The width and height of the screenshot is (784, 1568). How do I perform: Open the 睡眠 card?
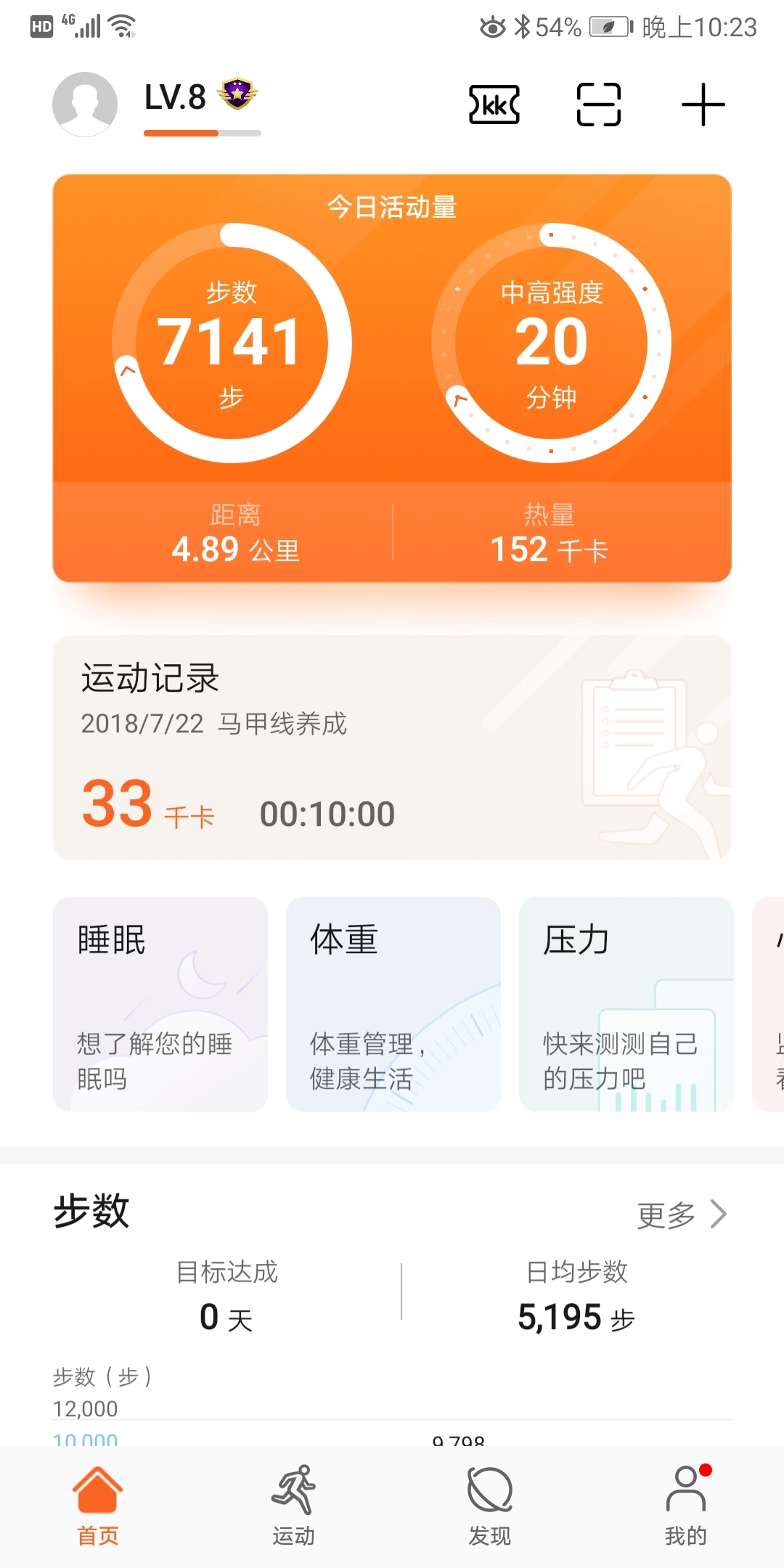pyautogui.click(x=160, y=1004)
